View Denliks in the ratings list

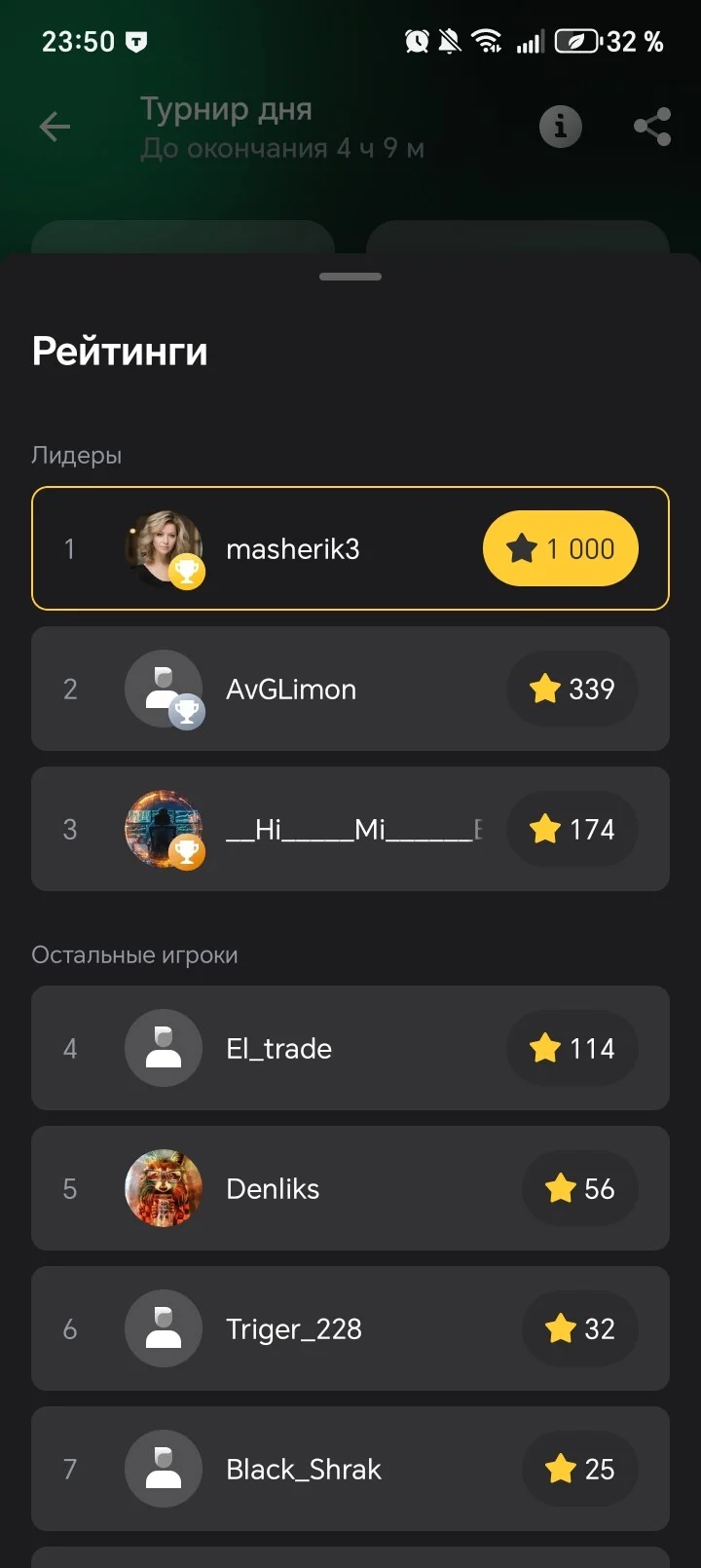pos(350,1188)
